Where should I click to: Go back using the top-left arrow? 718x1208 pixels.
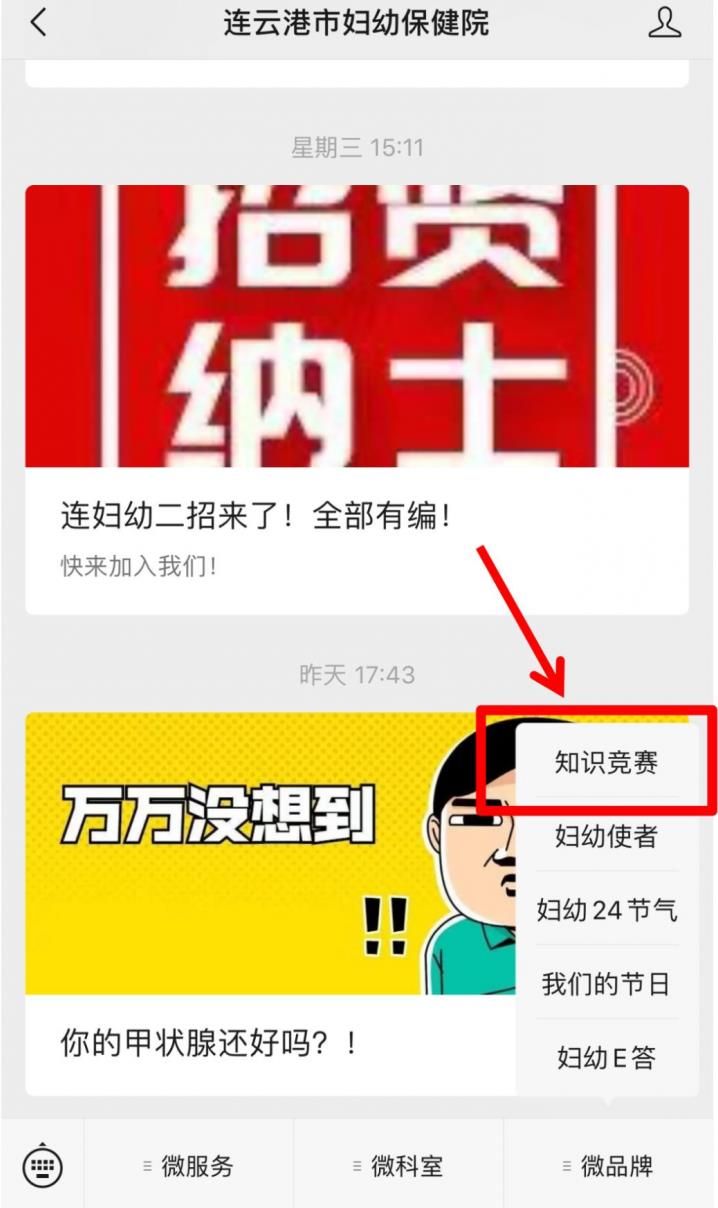point(38,23)
